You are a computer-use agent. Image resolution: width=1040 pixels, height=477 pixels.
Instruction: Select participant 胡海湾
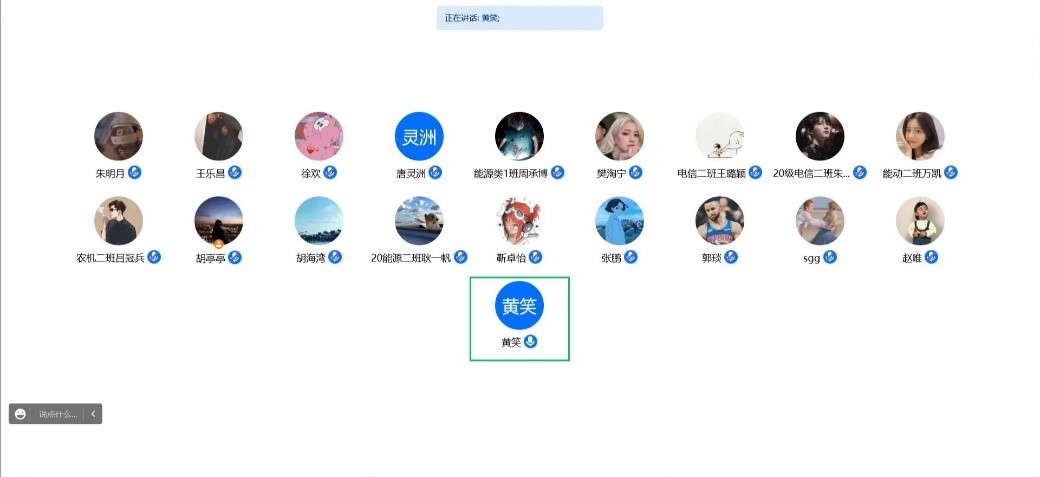coord(319,221)
